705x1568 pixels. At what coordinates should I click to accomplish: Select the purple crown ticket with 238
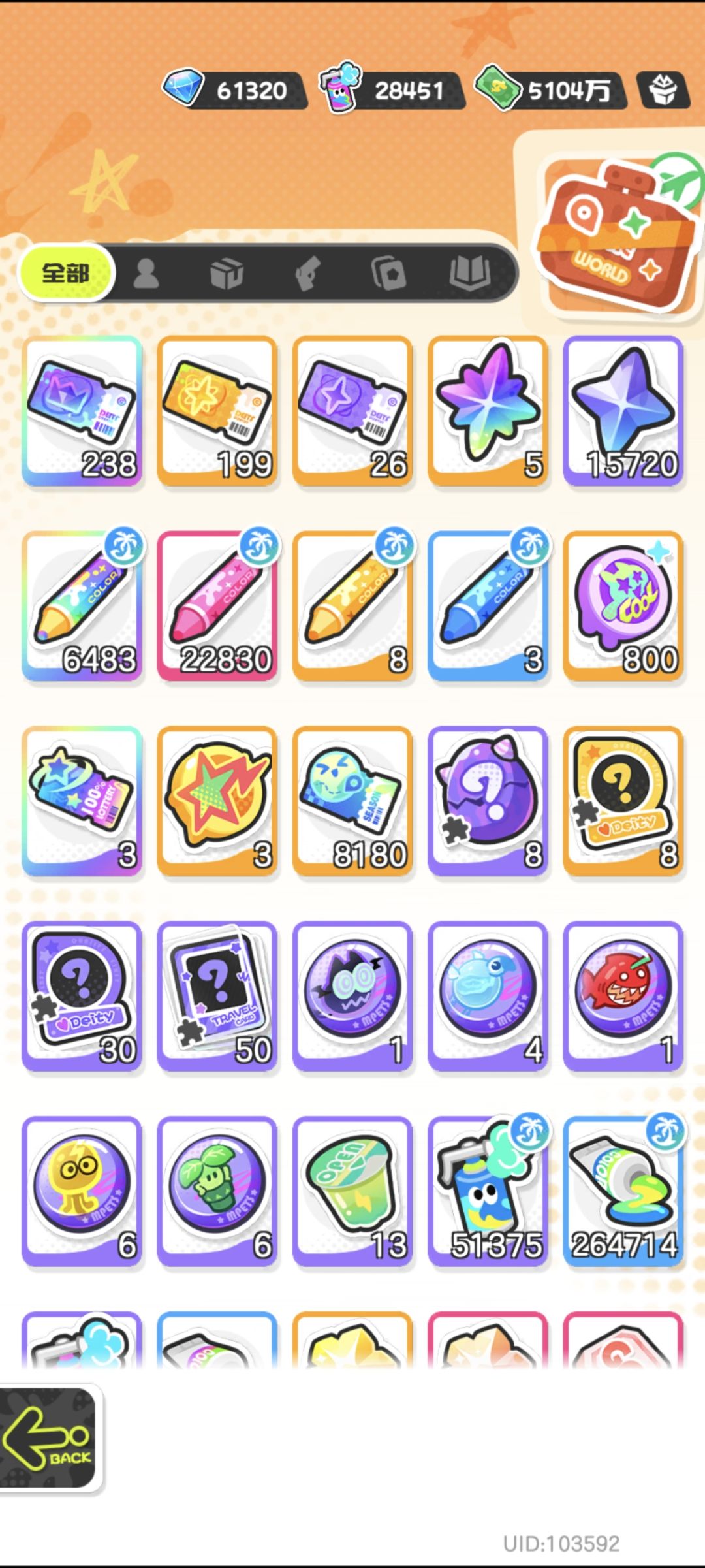pyautogui.click(x=82, y=411)
